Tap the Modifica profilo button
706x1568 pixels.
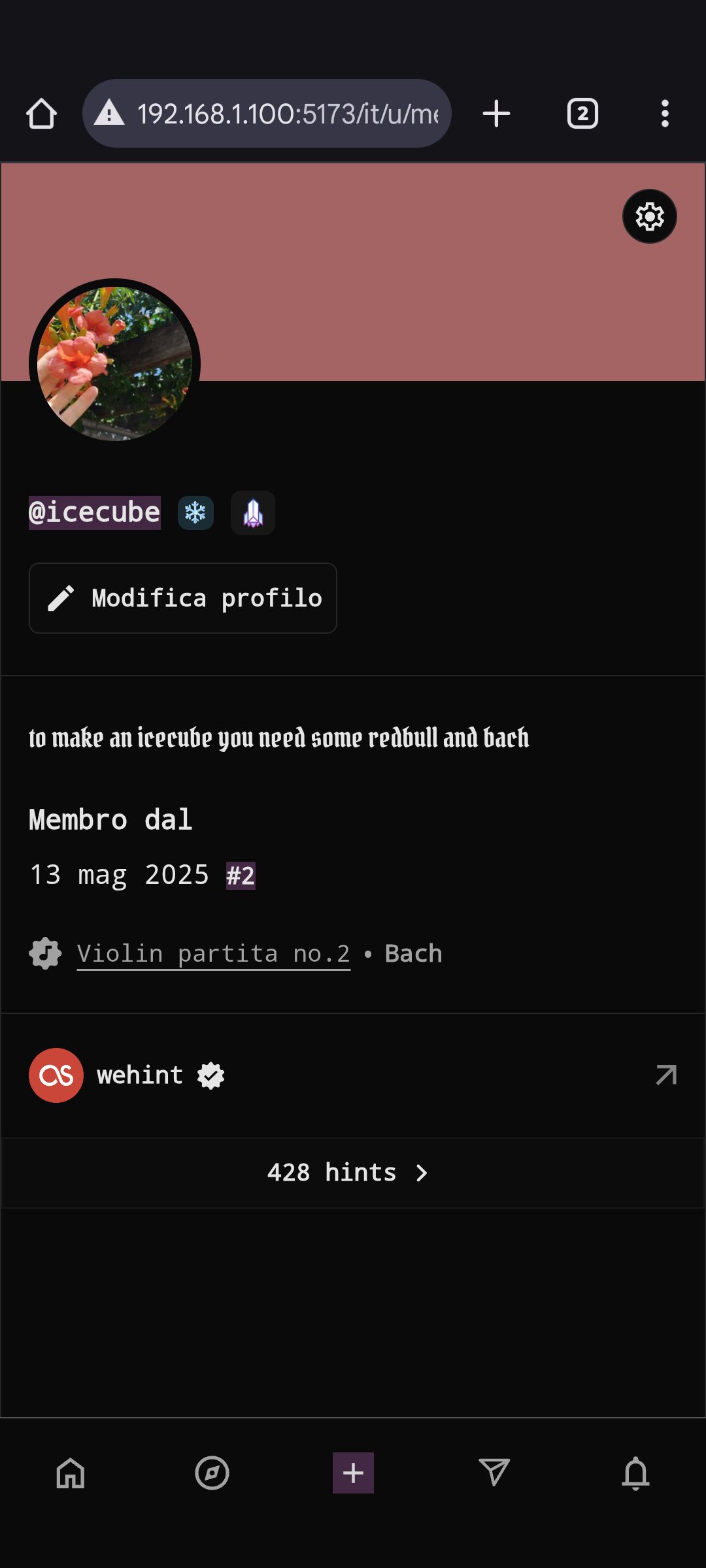tap(183, 598)
